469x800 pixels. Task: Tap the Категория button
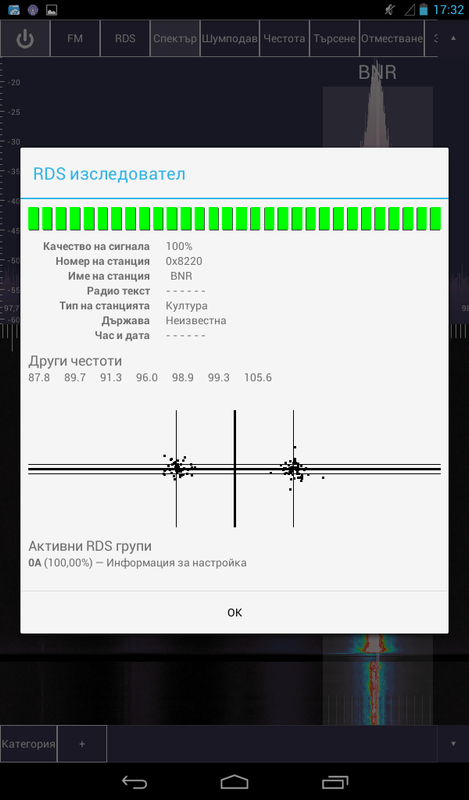[29, 744]
